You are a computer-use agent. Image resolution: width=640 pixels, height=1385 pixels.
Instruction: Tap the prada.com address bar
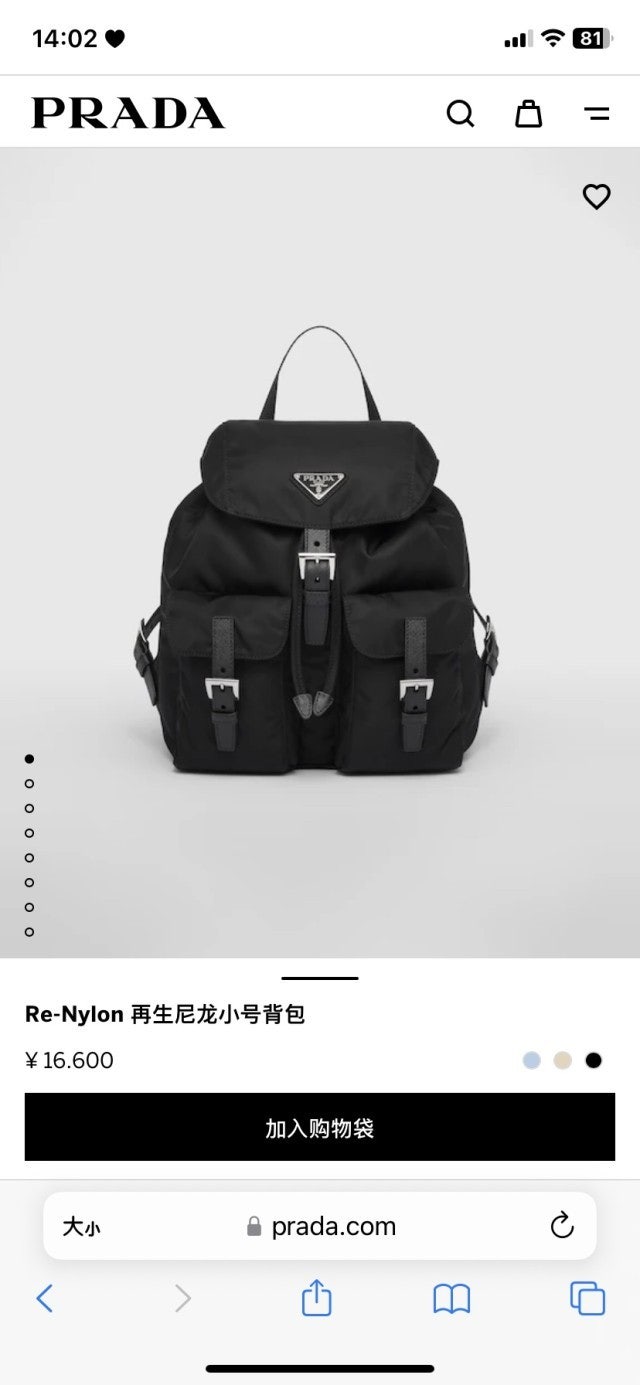(322, 1226)
